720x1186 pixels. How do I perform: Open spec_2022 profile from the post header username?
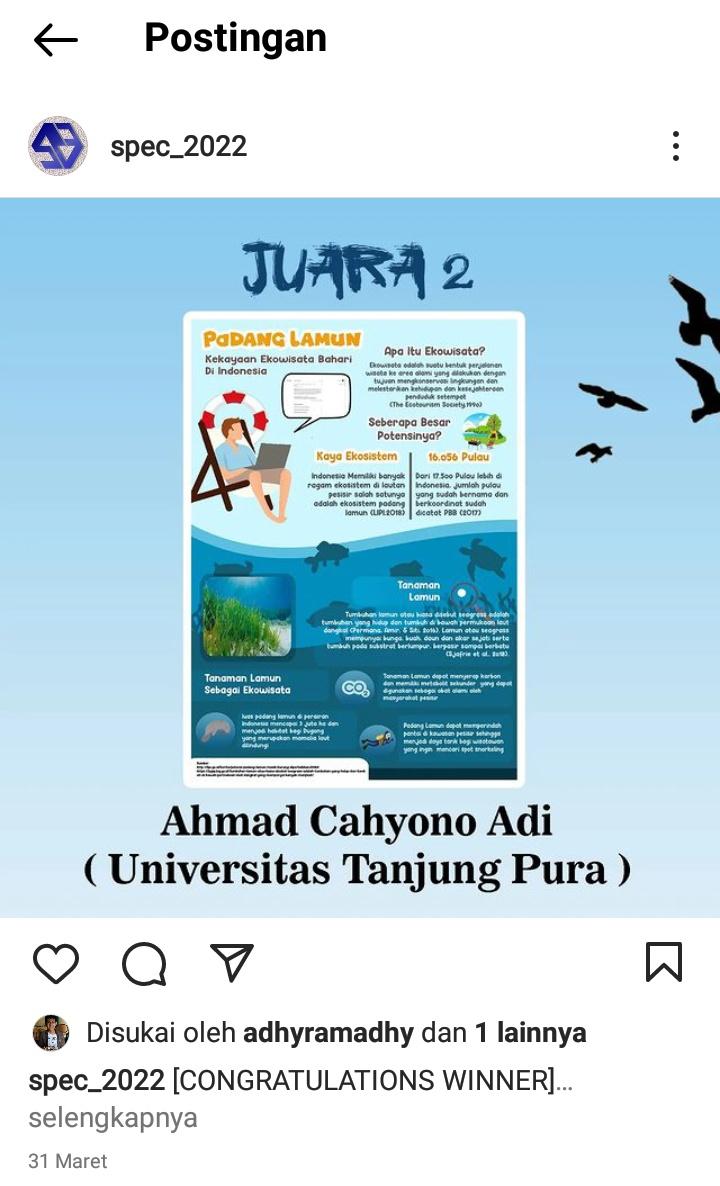pos(178,147)
